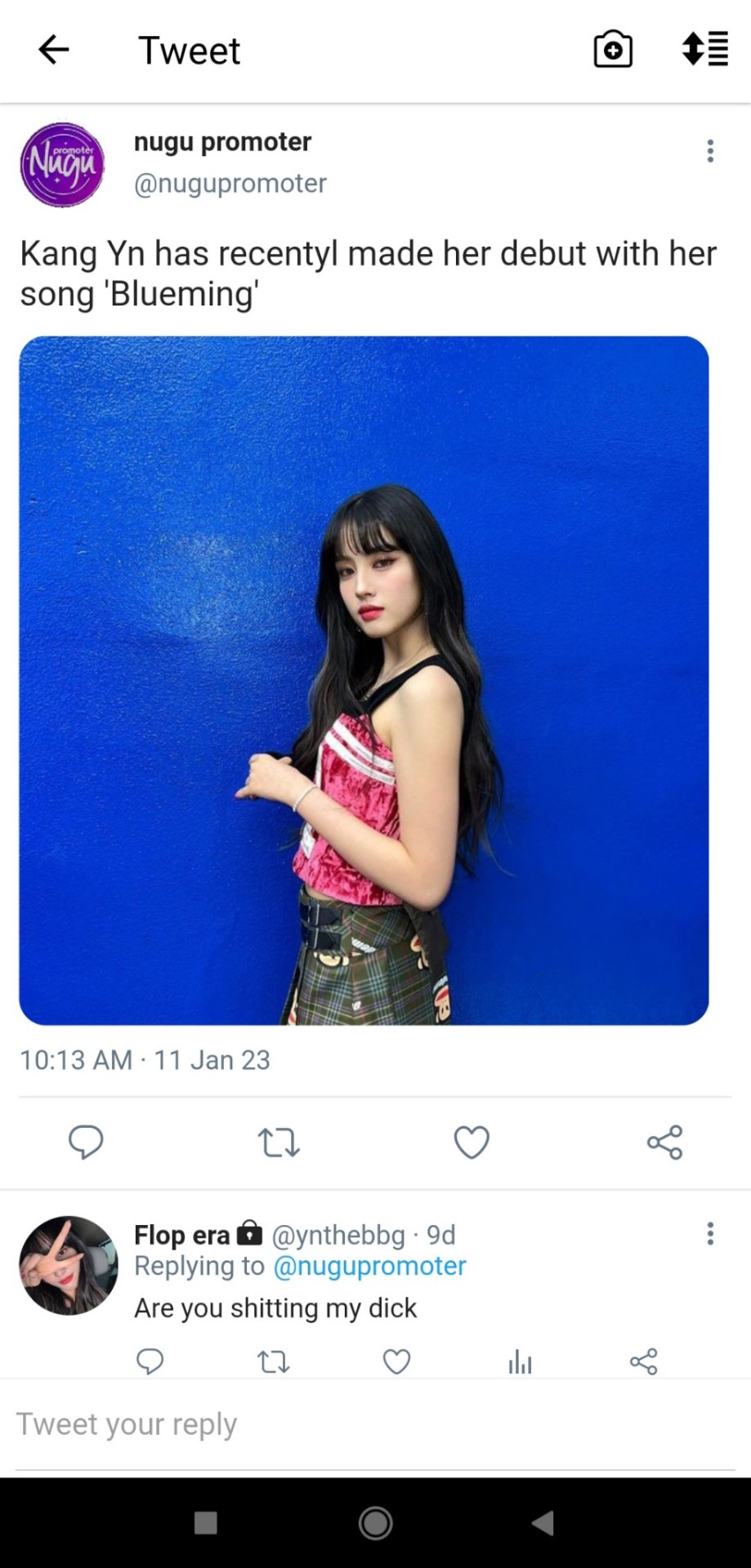Open the photo attached to the tweet
Viewport: 751px width, 1568px height.
click(x=364, y=680)
